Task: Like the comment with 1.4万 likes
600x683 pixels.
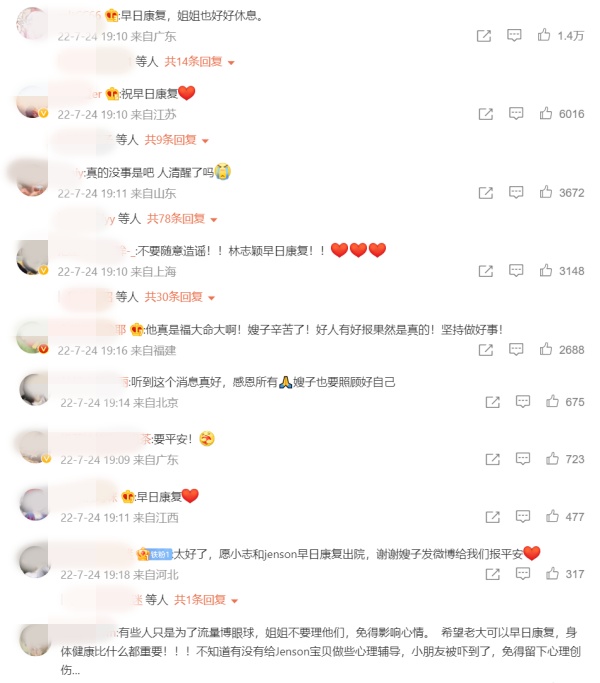Action: (x=544, y=35)
